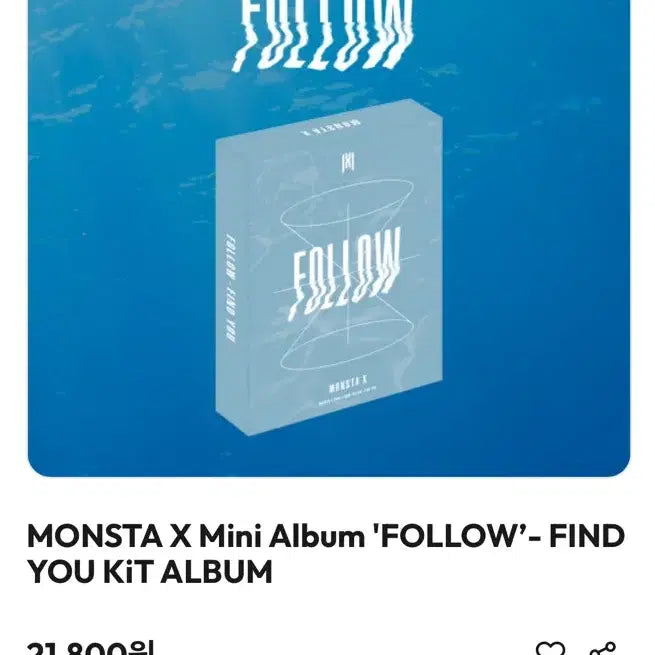Open the FOLLOW KiT album product image
Screen dimensions: 655x655
coord(328,238)
